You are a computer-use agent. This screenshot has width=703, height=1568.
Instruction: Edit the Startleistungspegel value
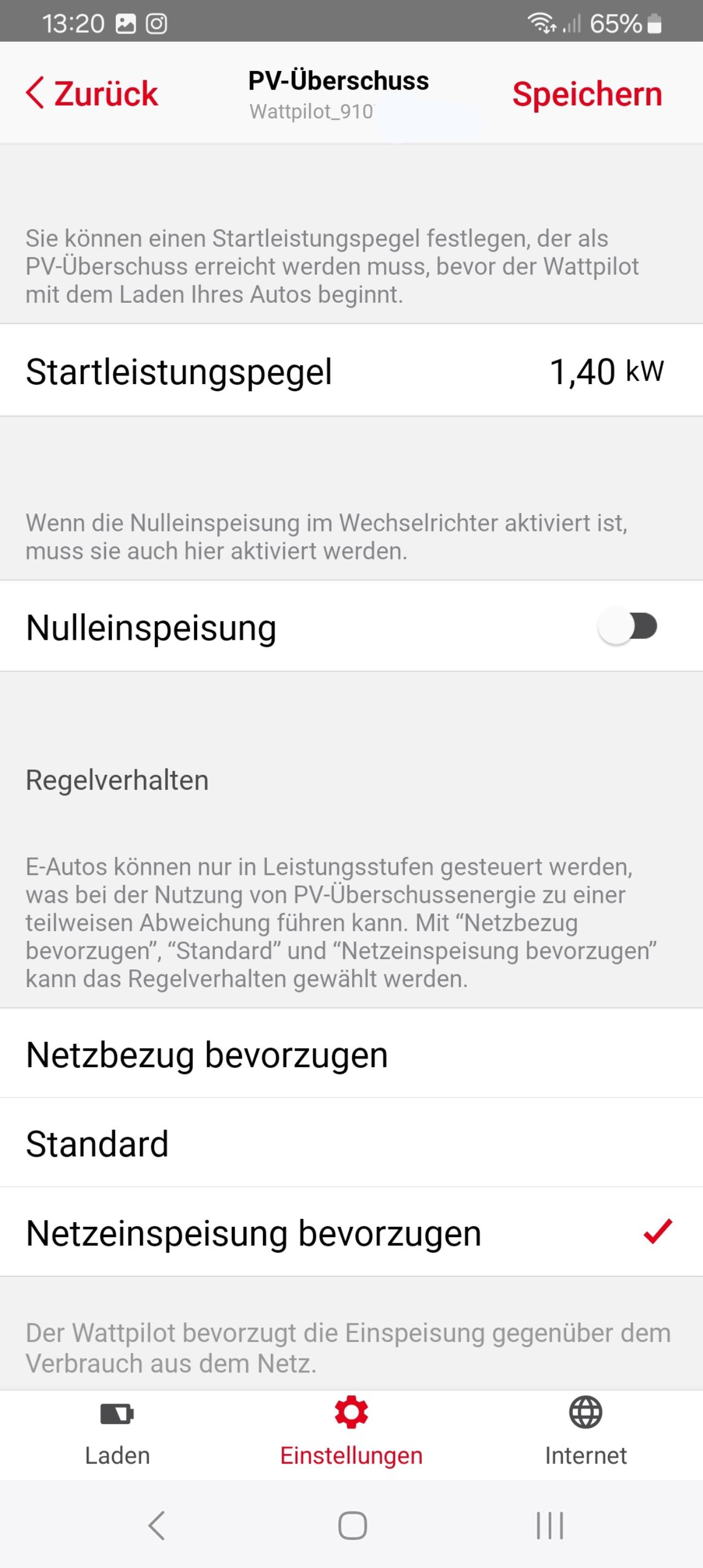(606, 372)
